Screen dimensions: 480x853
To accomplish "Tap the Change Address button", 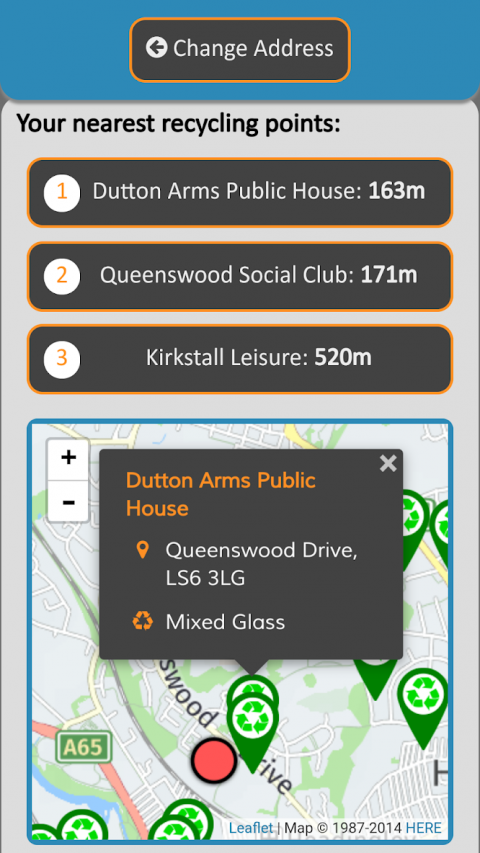I will coord(239,50).
